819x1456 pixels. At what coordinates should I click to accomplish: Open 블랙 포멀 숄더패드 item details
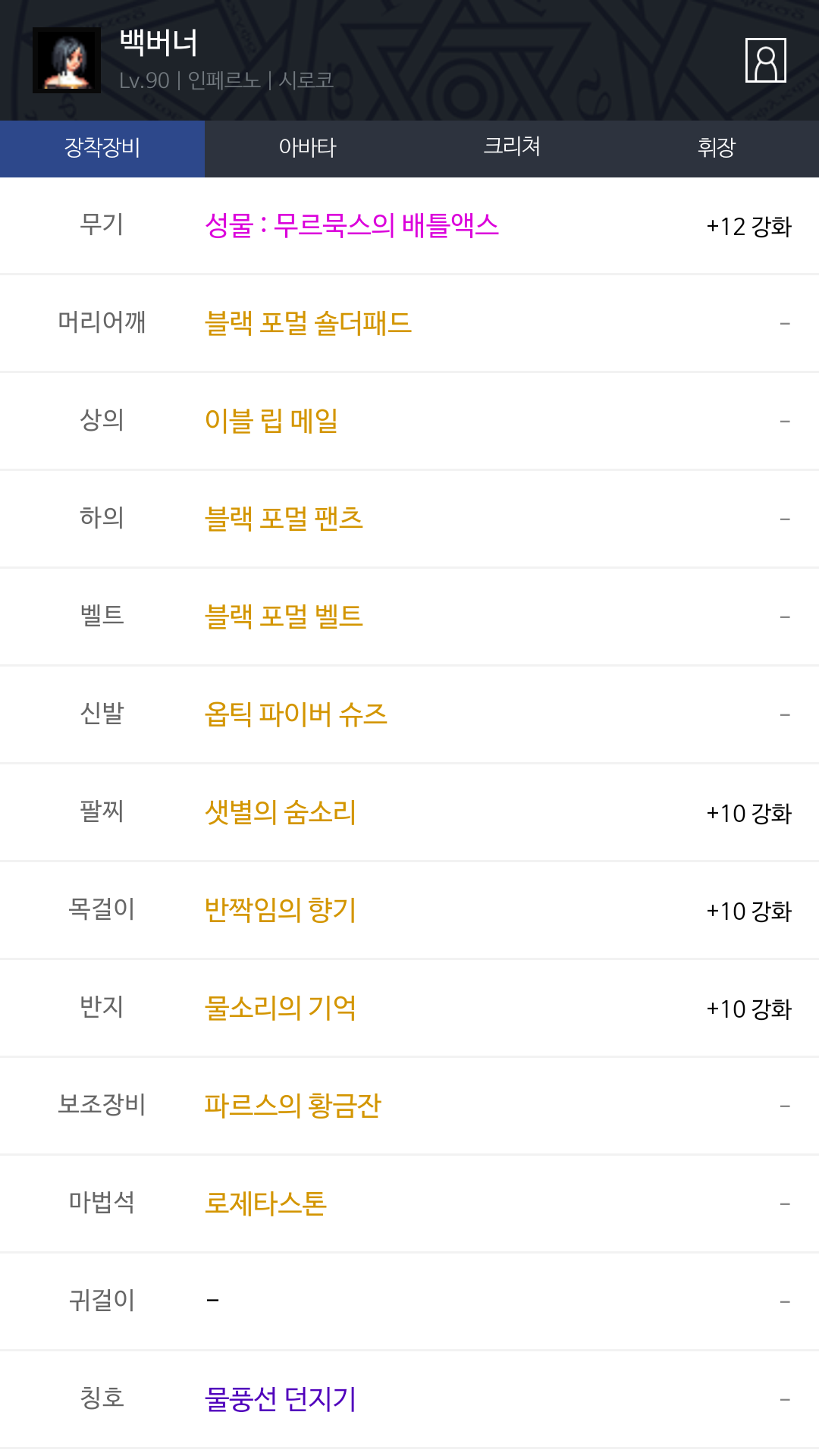308,324
